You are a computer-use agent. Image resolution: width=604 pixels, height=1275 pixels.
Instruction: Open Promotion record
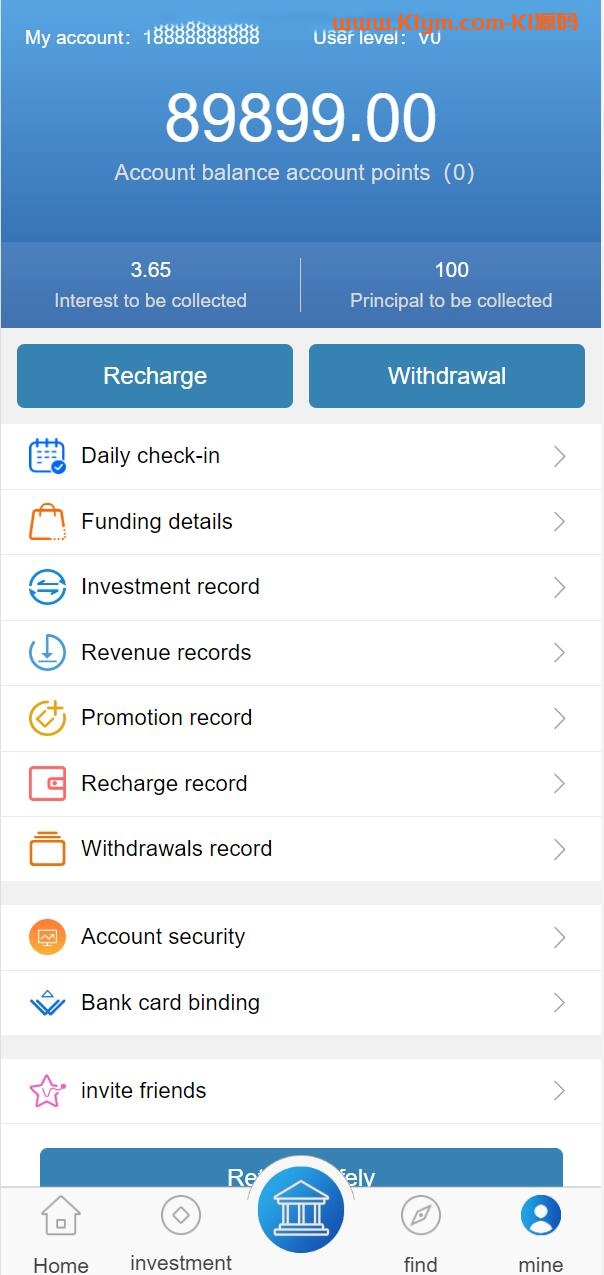[x=300, y=718]
